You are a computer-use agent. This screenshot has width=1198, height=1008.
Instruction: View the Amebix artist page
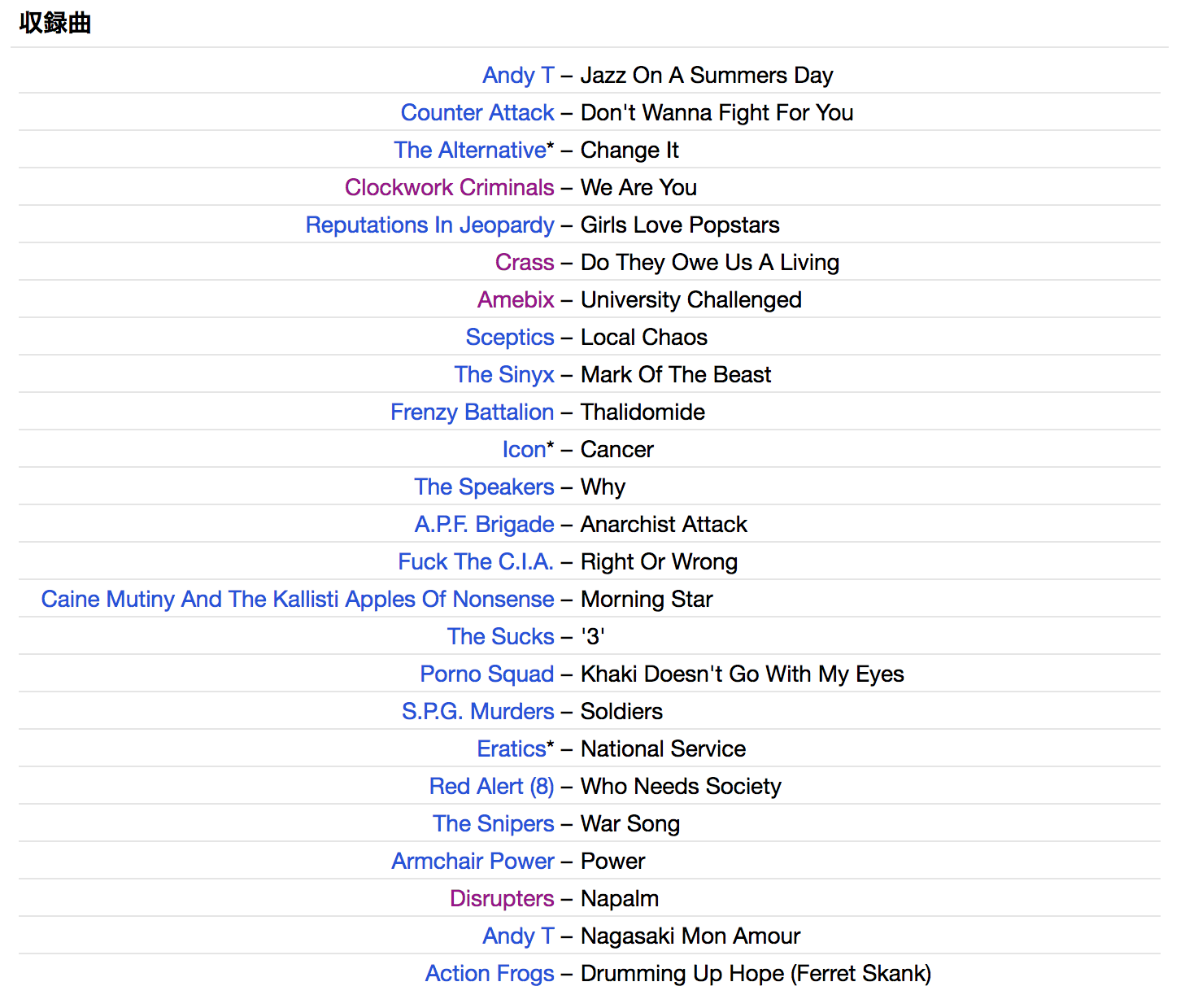pos(516,300)
